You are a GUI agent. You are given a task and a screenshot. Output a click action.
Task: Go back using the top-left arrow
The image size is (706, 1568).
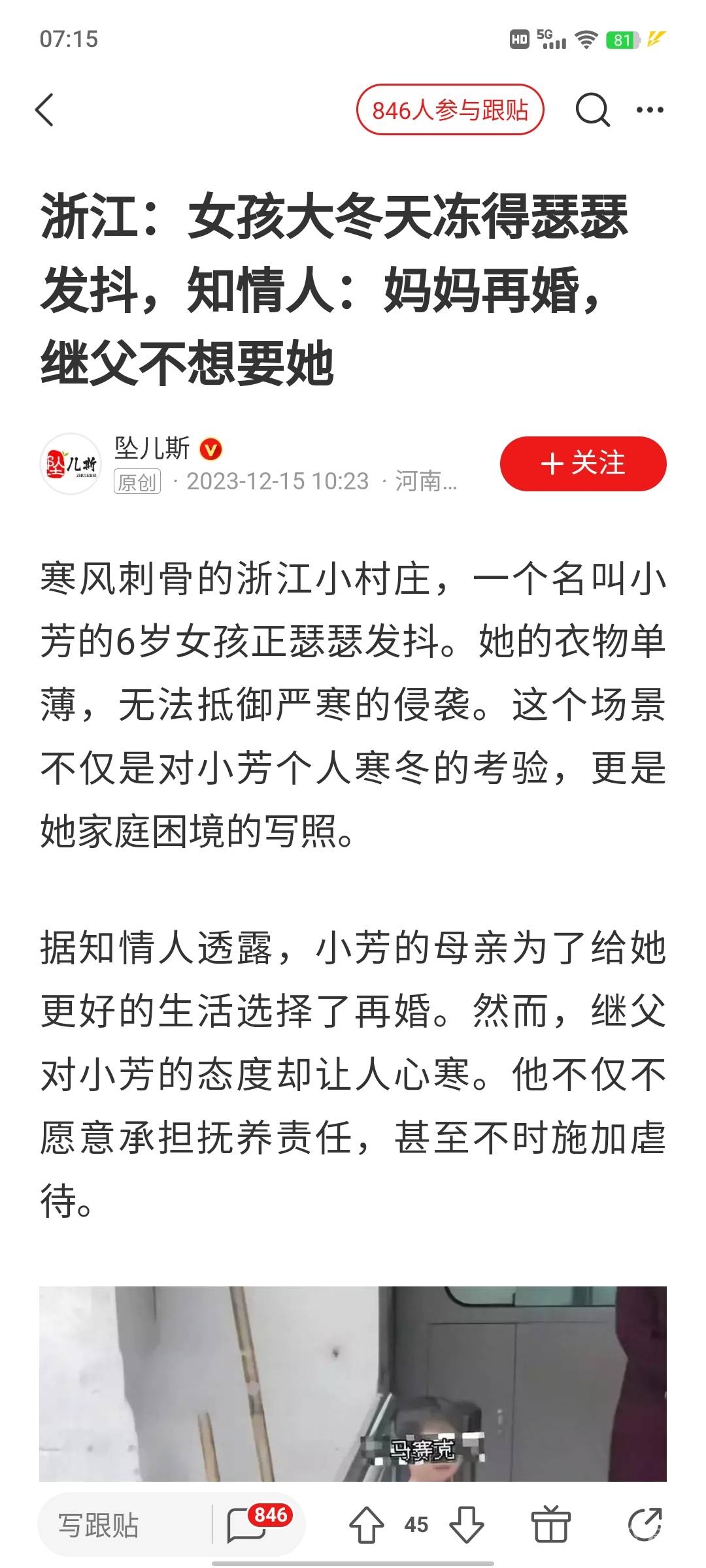pyautogui.click(x=44, y=110)
